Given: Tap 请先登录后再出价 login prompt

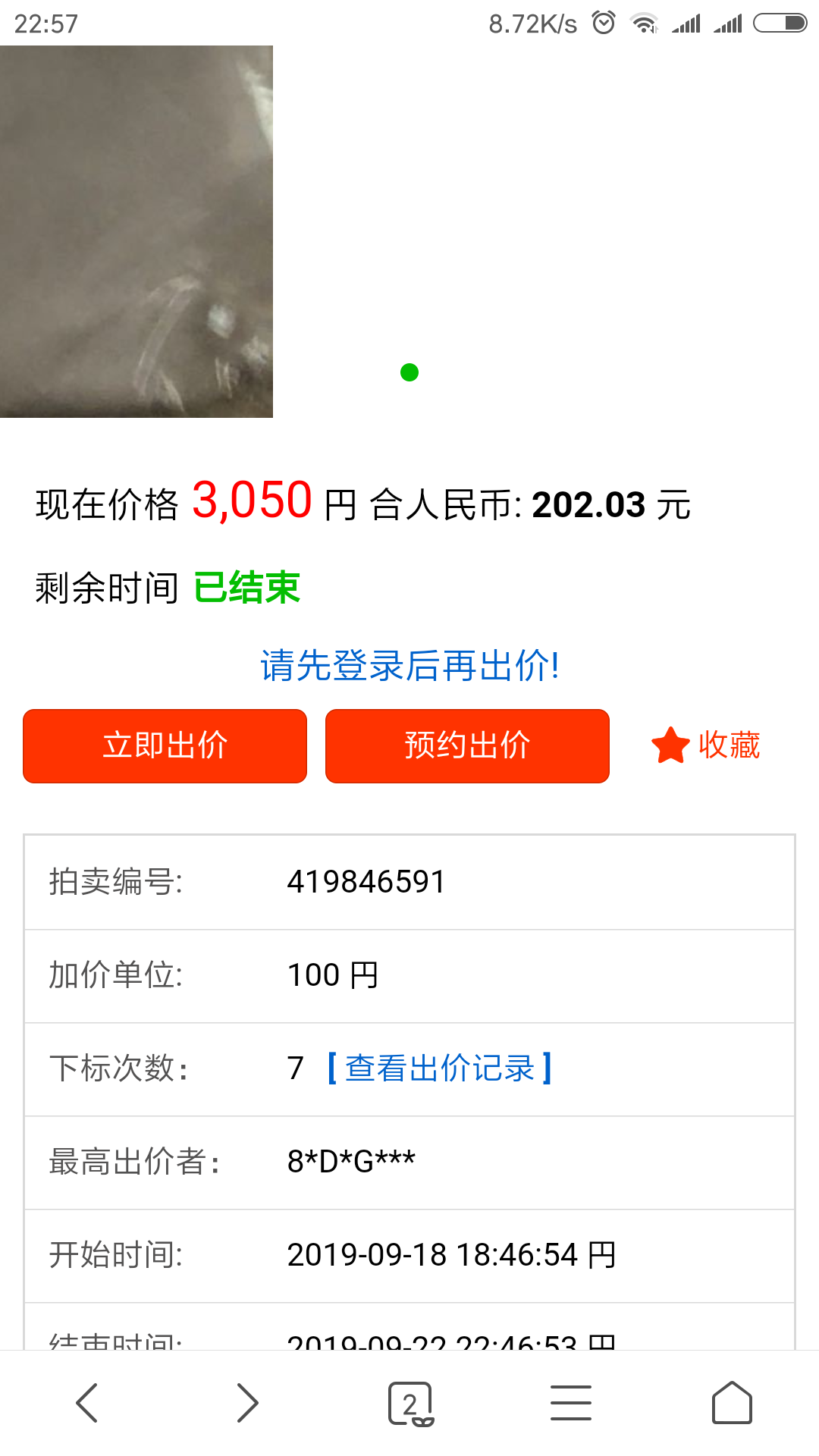Looking at the screenshot, I should pyautogui.click(x=409, y=667).
